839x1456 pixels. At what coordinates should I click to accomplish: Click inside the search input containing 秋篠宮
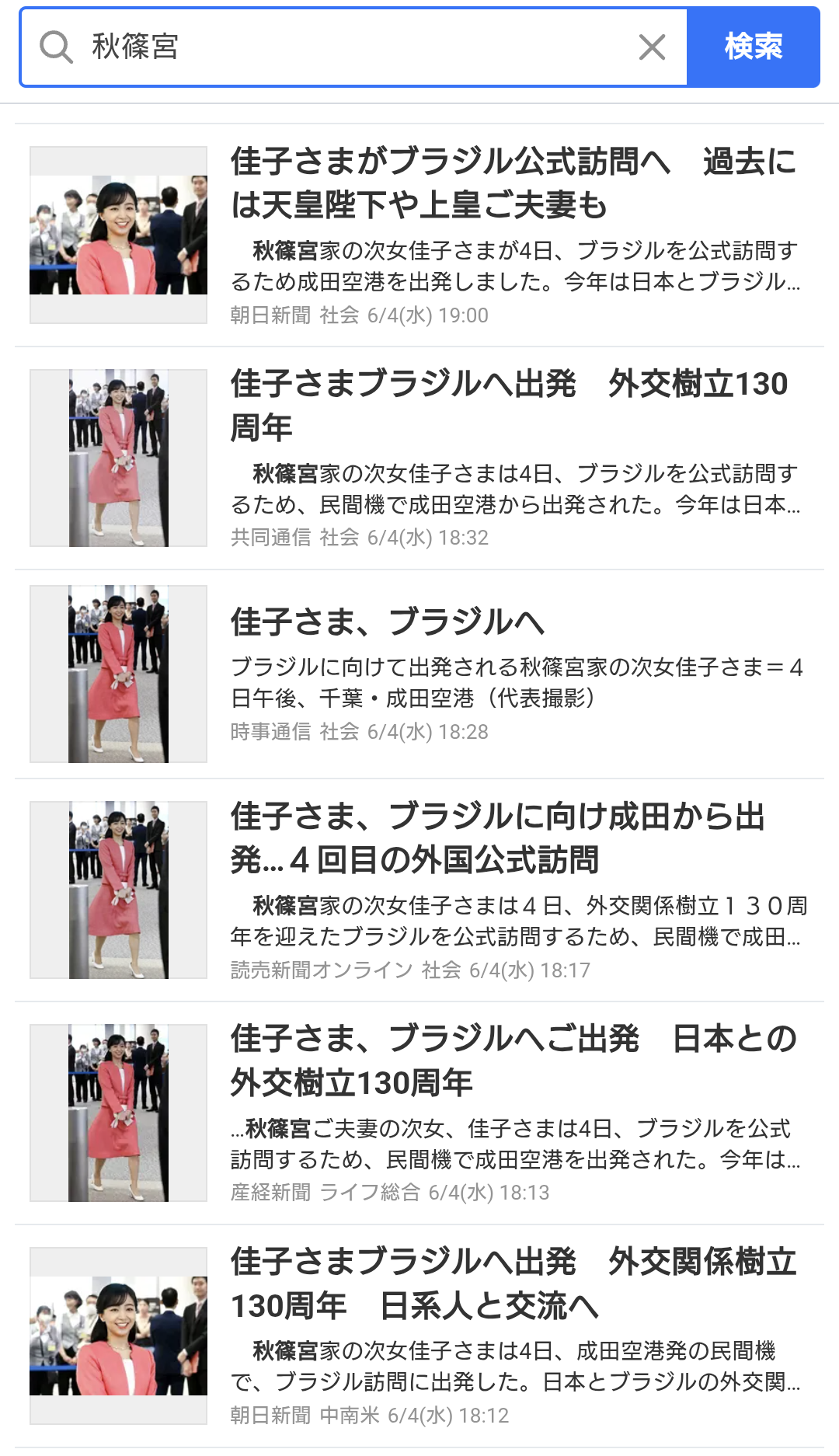coord(350,47)
